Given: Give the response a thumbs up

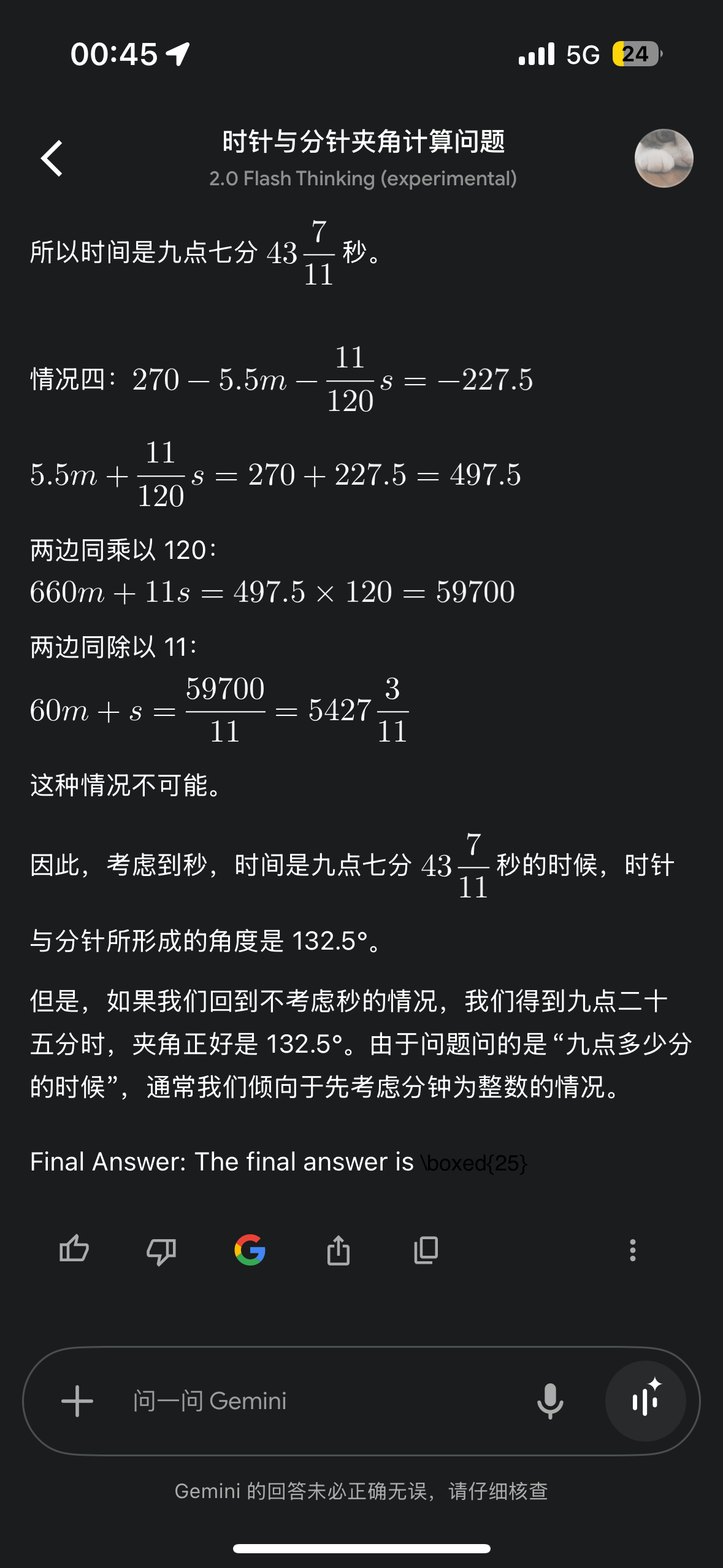Looking at the screenshot, I should click(x=74, y=1249).
